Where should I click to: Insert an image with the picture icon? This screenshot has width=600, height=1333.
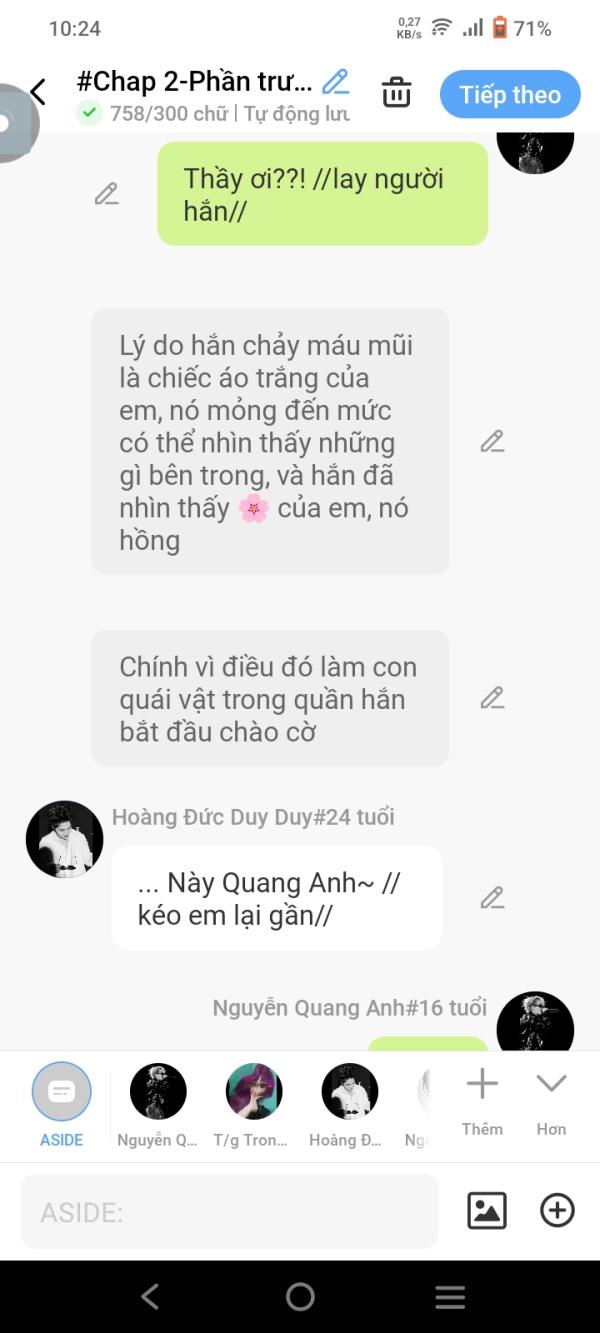tap(487, 1211)
